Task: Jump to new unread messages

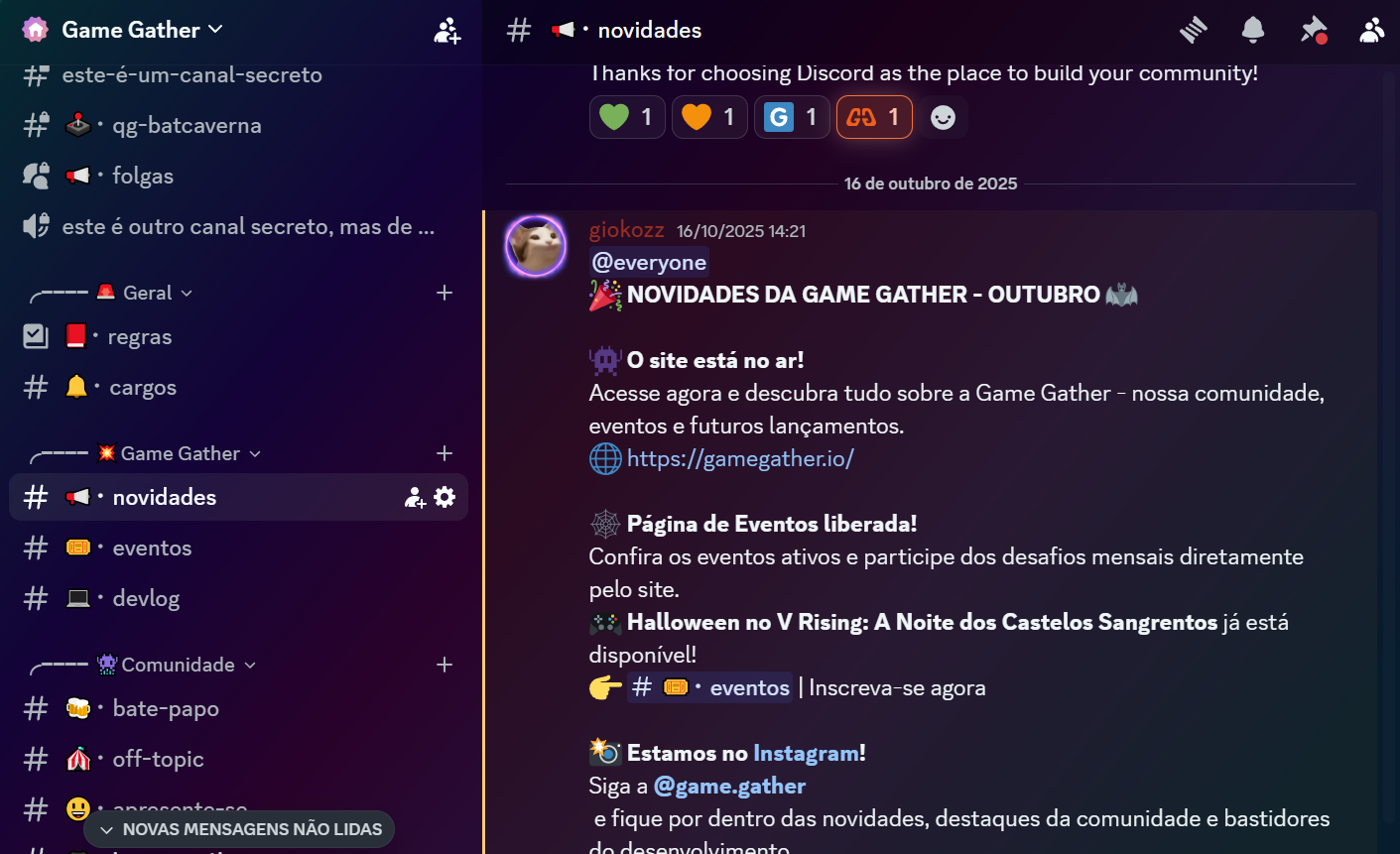Action: tap(239, 829)
